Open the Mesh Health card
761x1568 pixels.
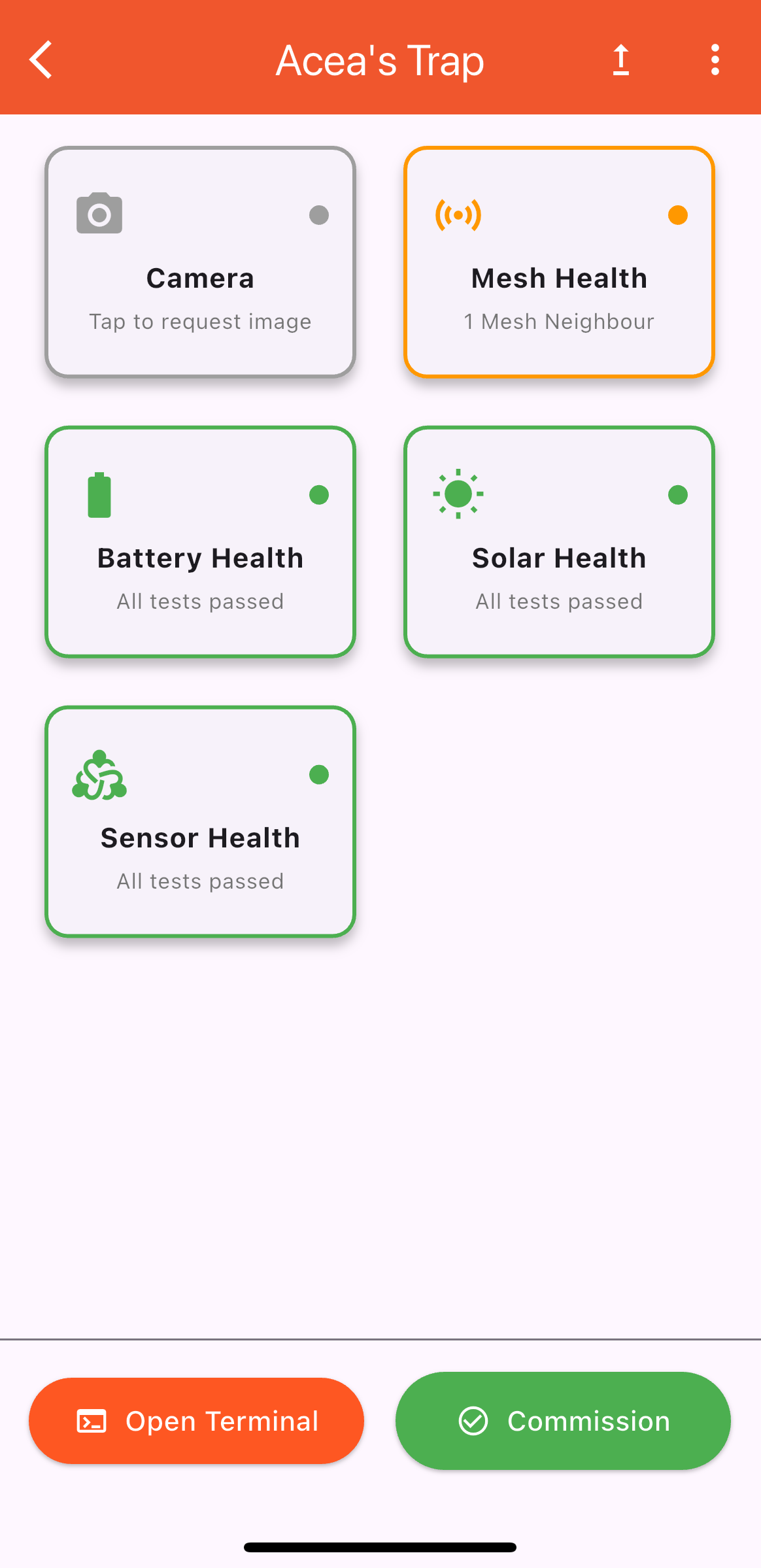pyautogui.click(x=559, y=262)
